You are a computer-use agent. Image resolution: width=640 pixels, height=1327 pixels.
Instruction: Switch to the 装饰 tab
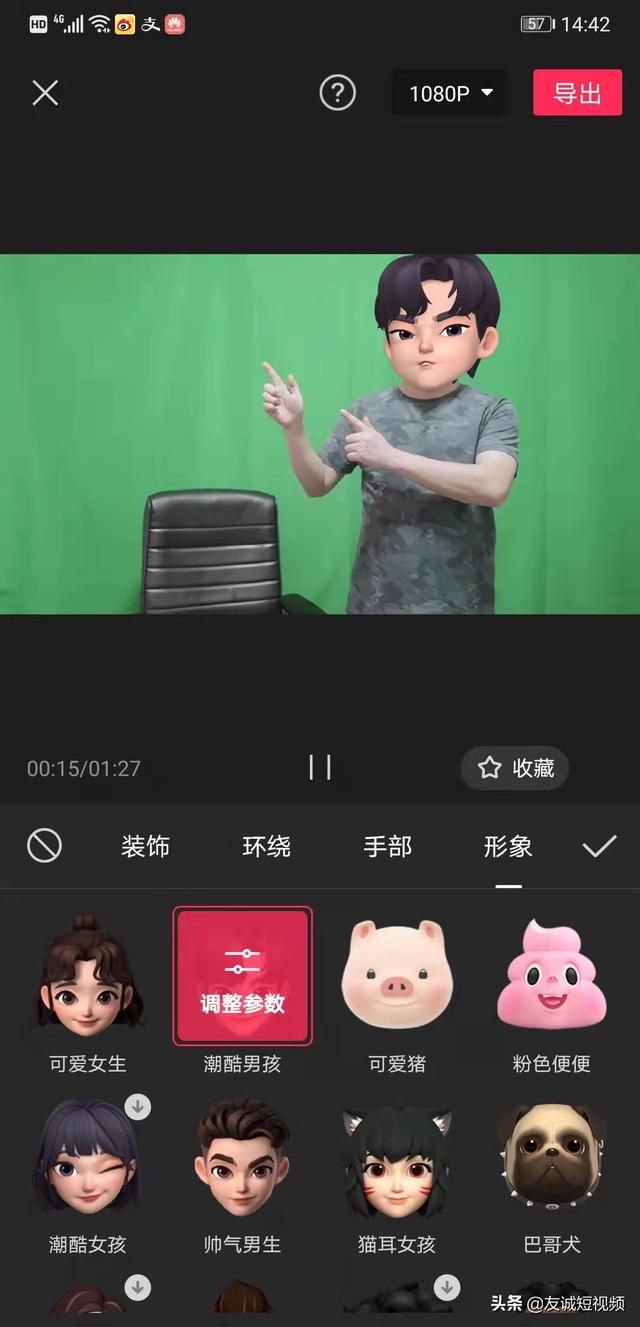click(146, 847)
